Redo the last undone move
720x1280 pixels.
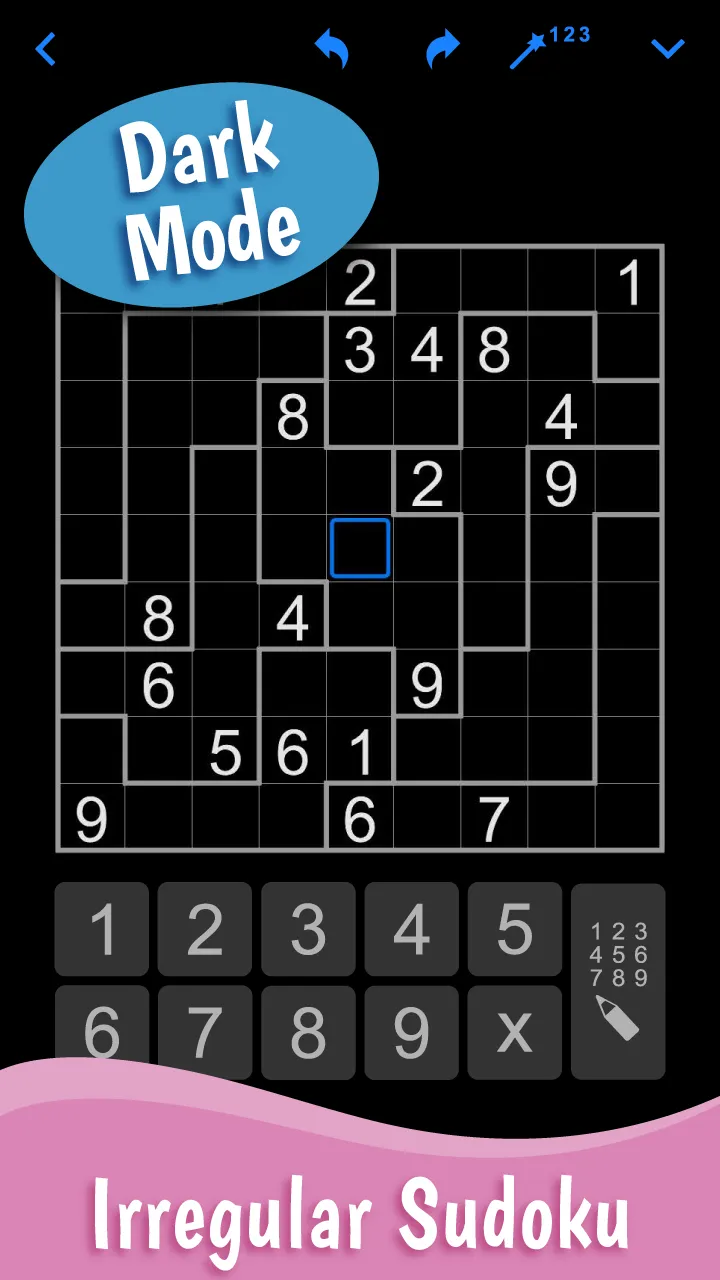click(442, 48)
